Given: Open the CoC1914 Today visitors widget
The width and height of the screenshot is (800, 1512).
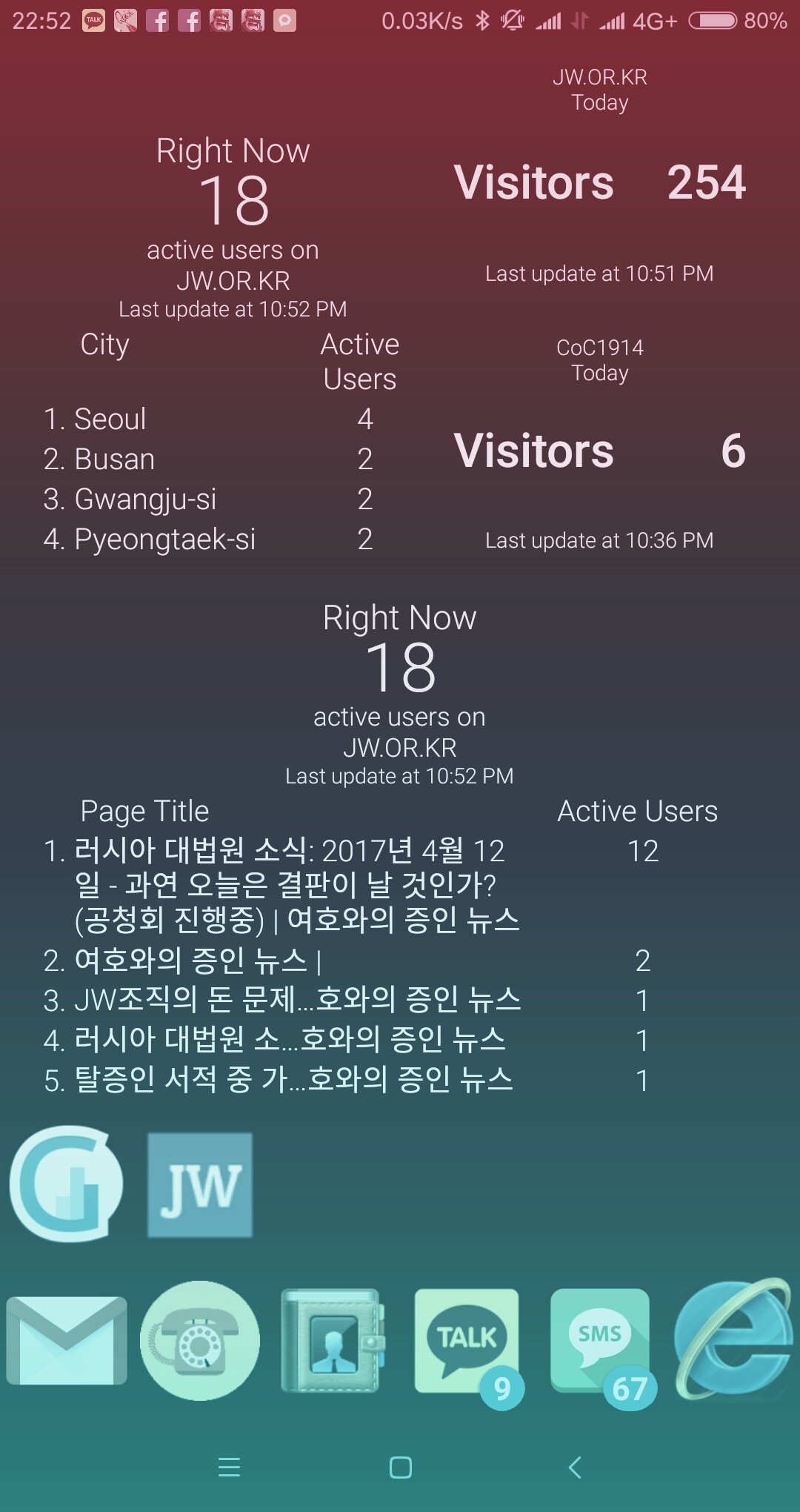Looking at the screenshot, I should 600,450.
